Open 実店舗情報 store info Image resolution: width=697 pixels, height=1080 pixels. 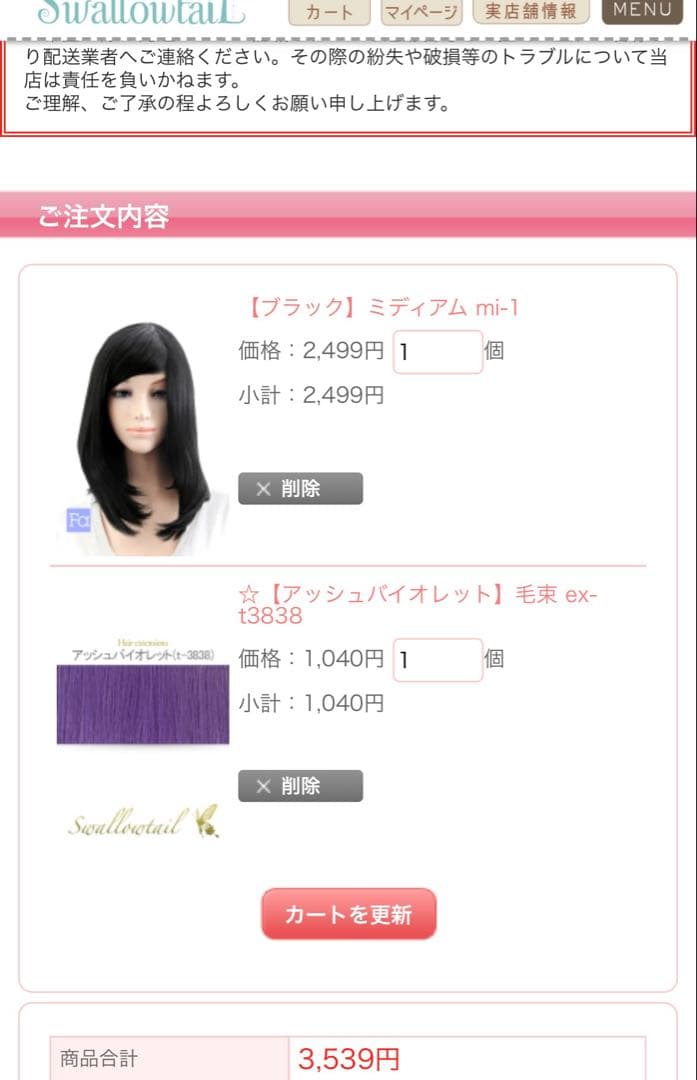(530, 12)
